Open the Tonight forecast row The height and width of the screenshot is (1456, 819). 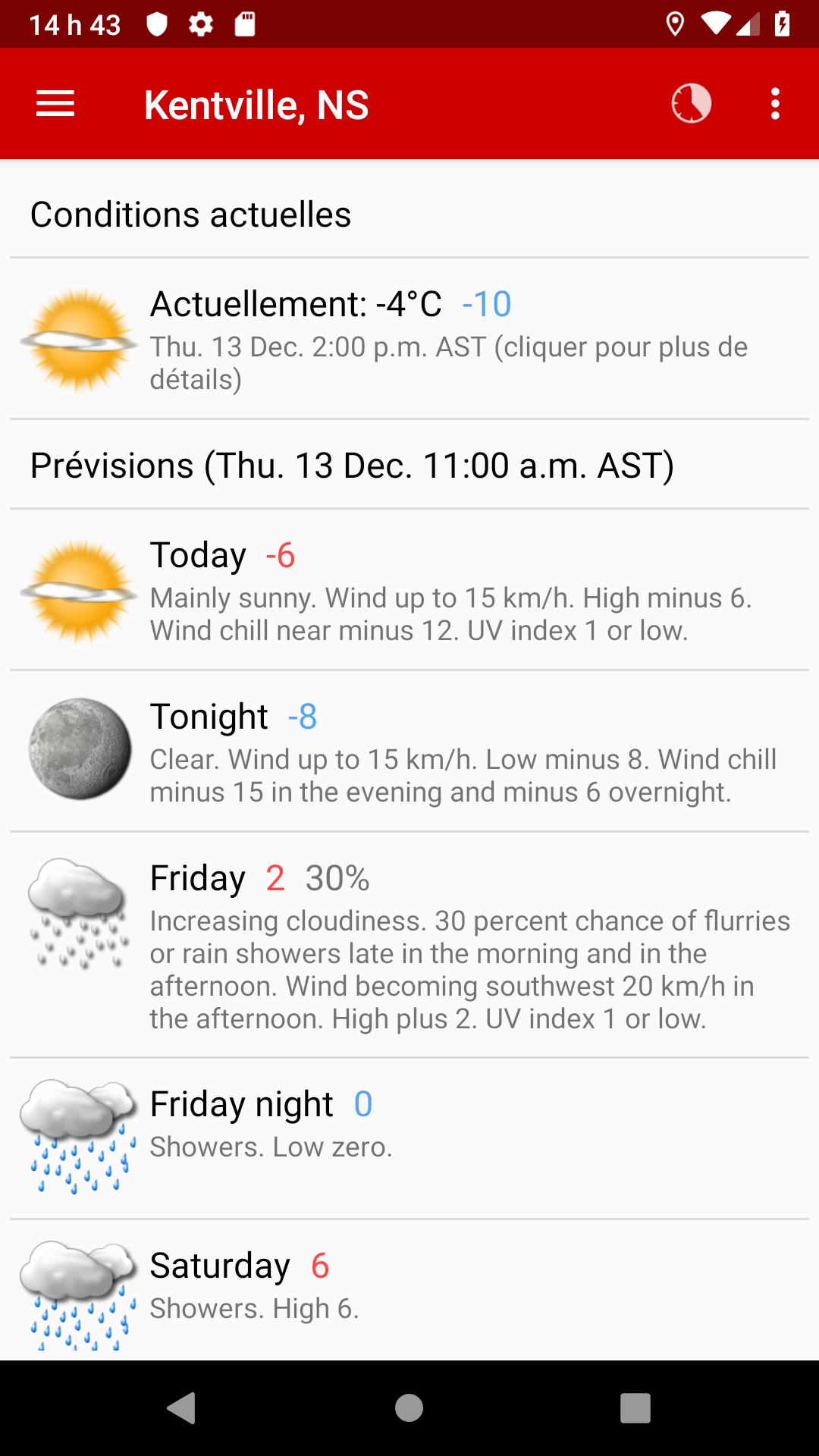click(x=409, y=751)
